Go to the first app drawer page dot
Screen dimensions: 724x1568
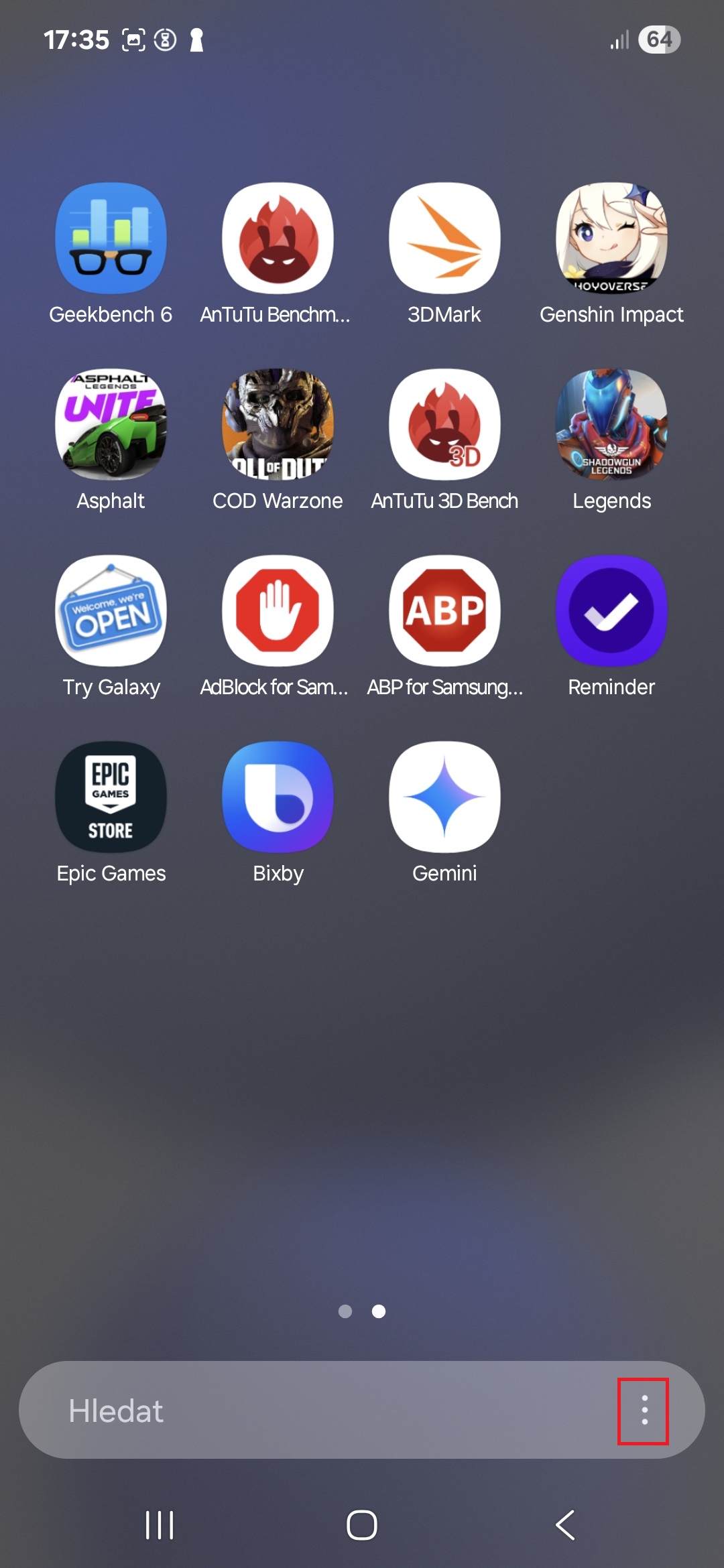[x=345, y=1311]
